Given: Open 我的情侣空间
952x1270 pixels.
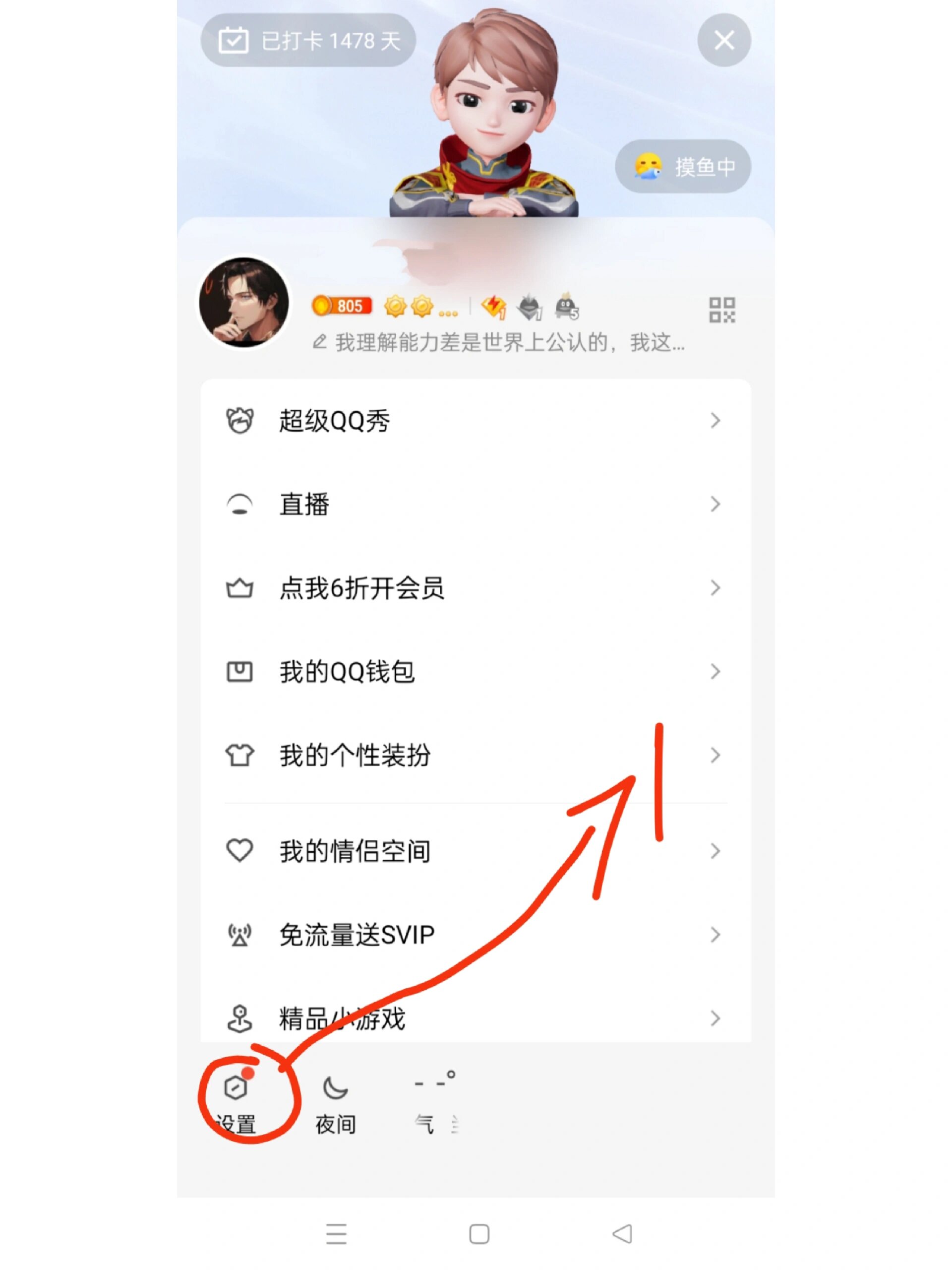Looking at the screenshot, I should [475, 850].
